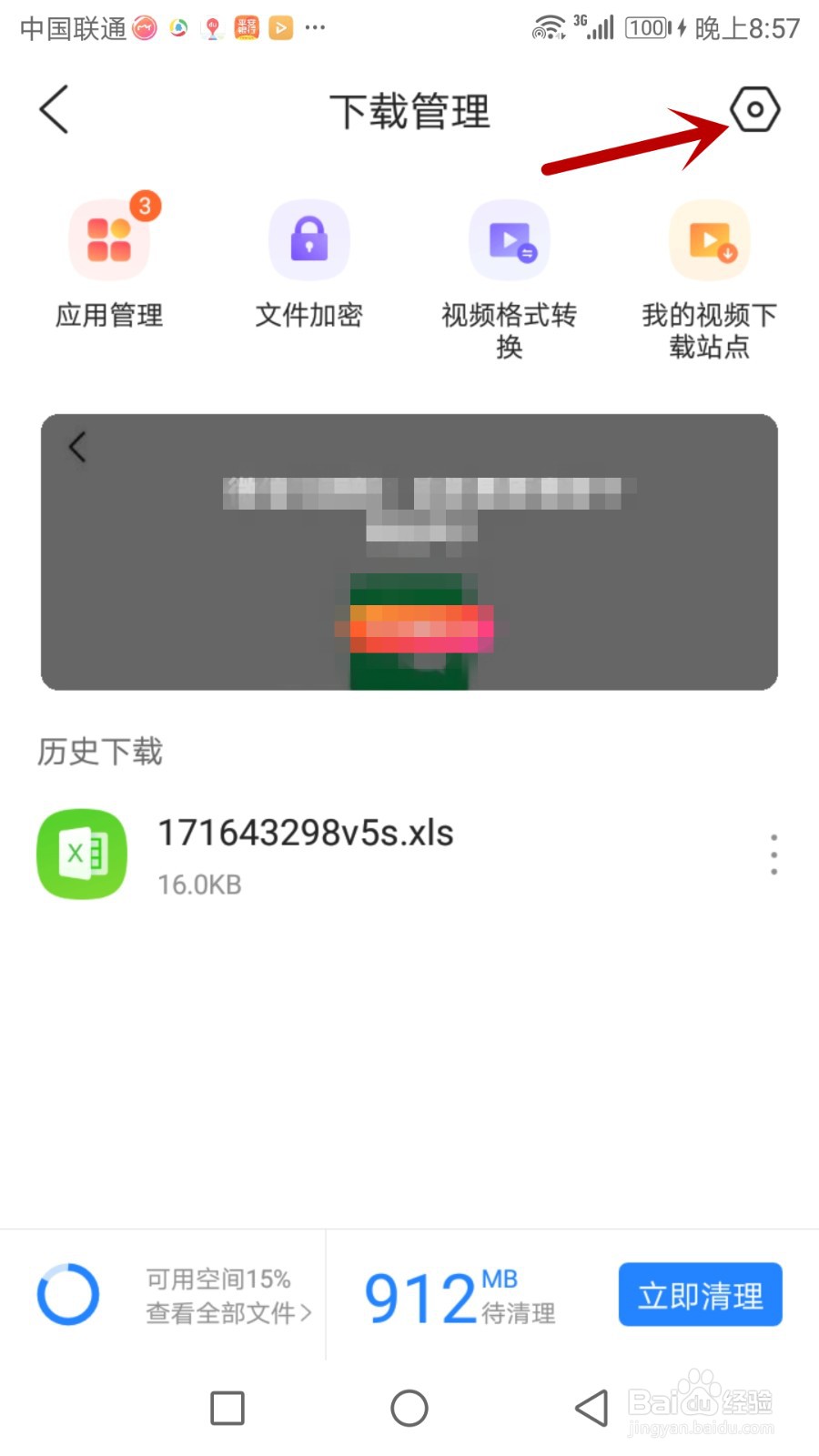Tap the battery status indicator
The height and width of the screenshot is (1456, 819).
click(x=648, y=27)
